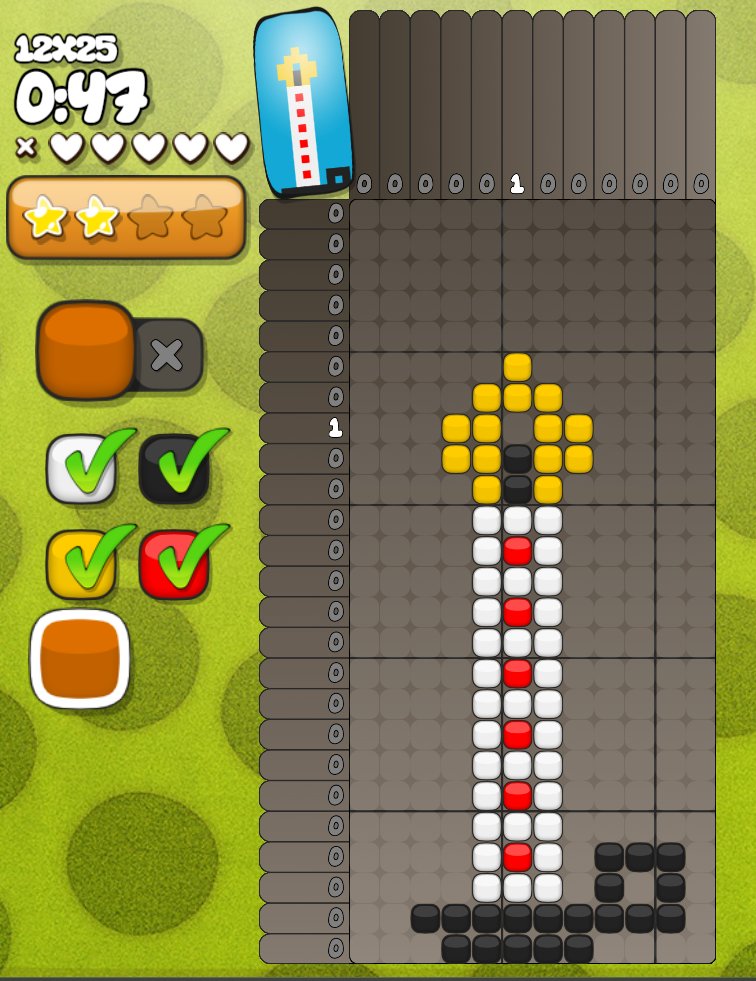Image resolution: width=756 pixels, height=981 pixels.
Task: Select the orange fill mode button
Action: point(86,349)
